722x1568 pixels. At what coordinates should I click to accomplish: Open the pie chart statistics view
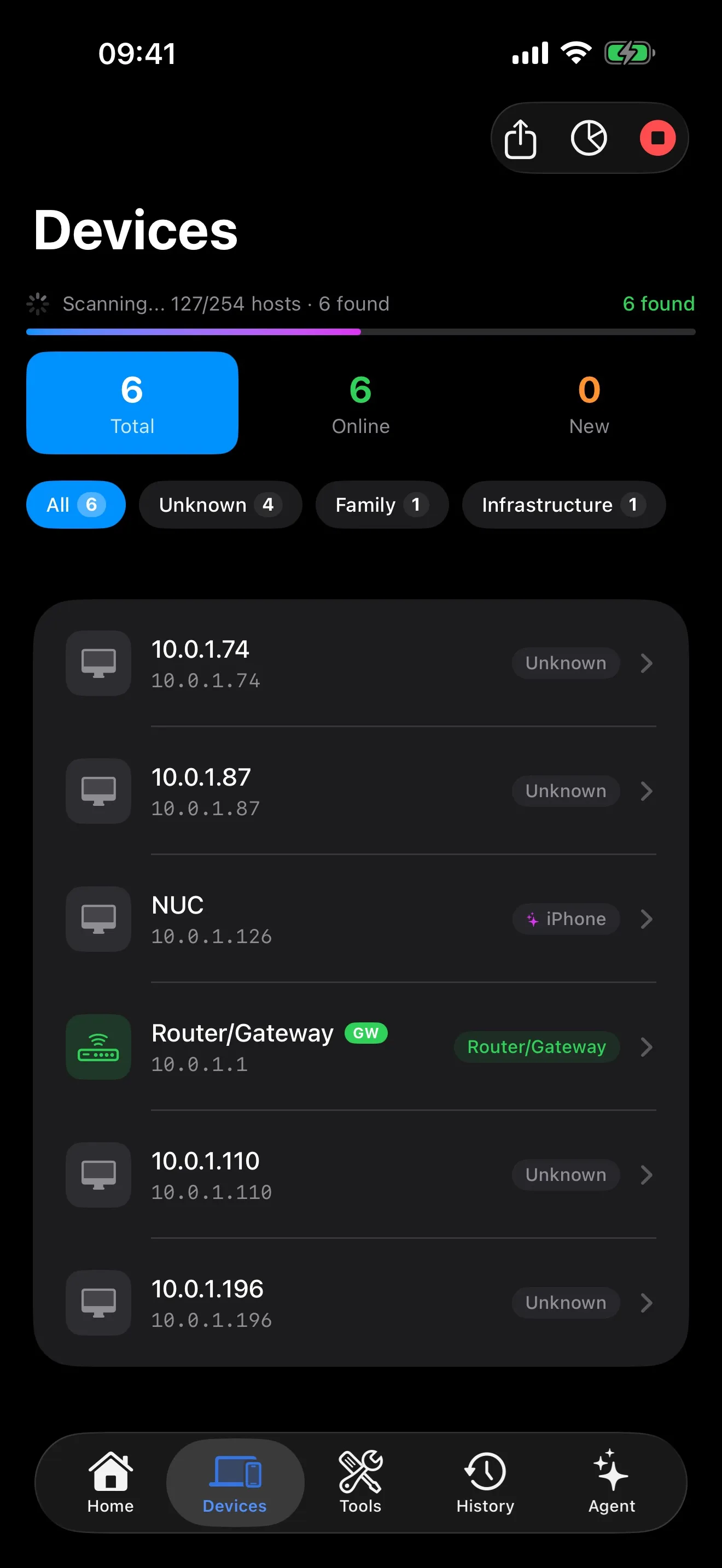589,138
